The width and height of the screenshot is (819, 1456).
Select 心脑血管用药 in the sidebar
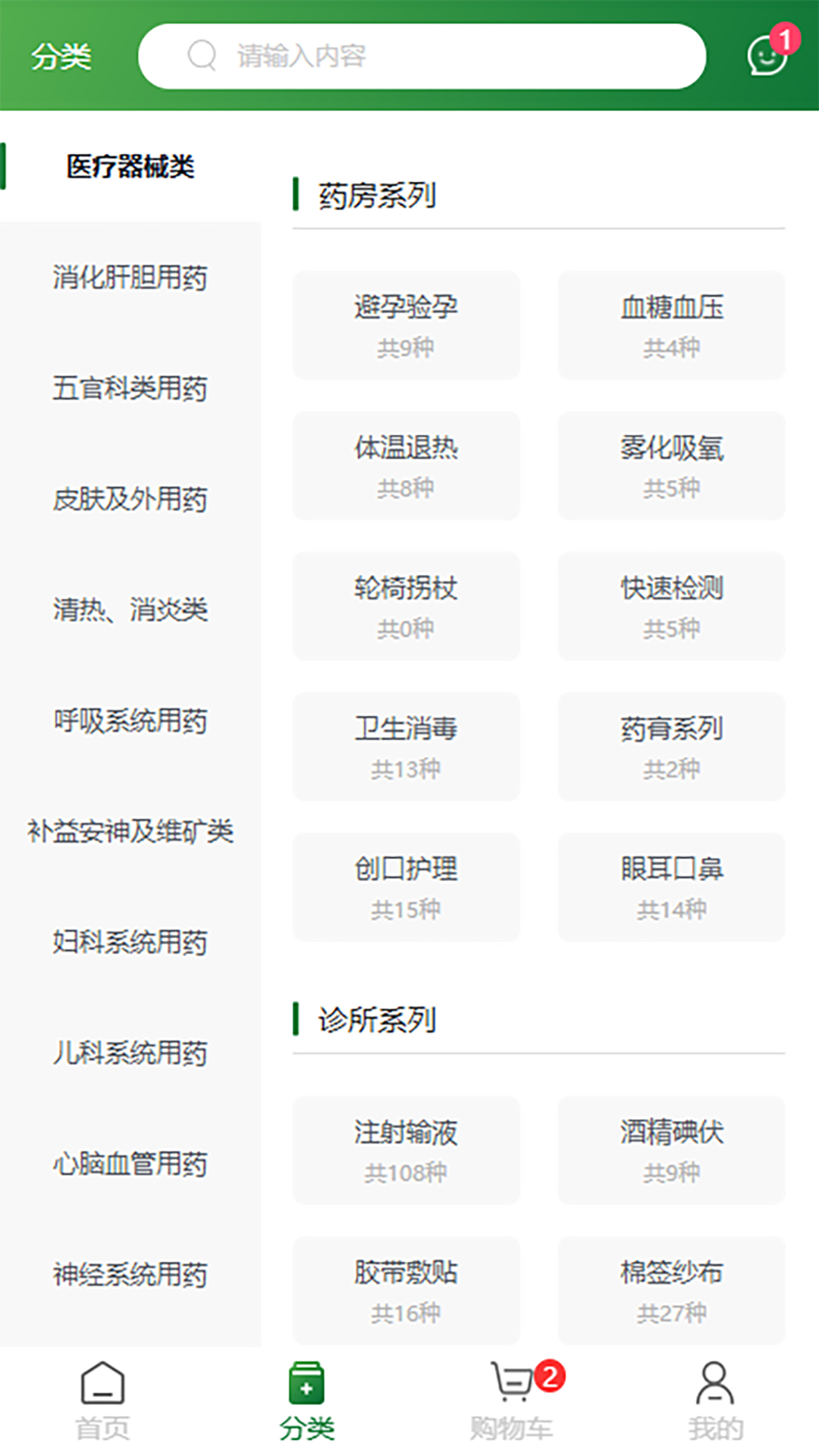pos(130,1163)
